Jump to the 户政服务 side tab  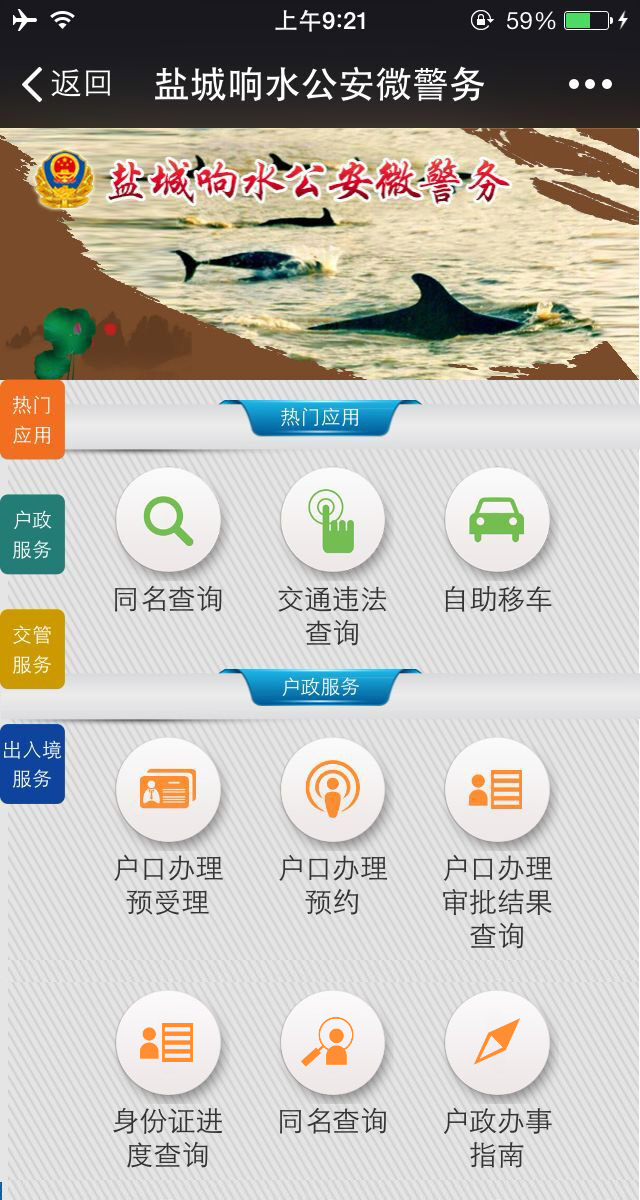[32, 534]
